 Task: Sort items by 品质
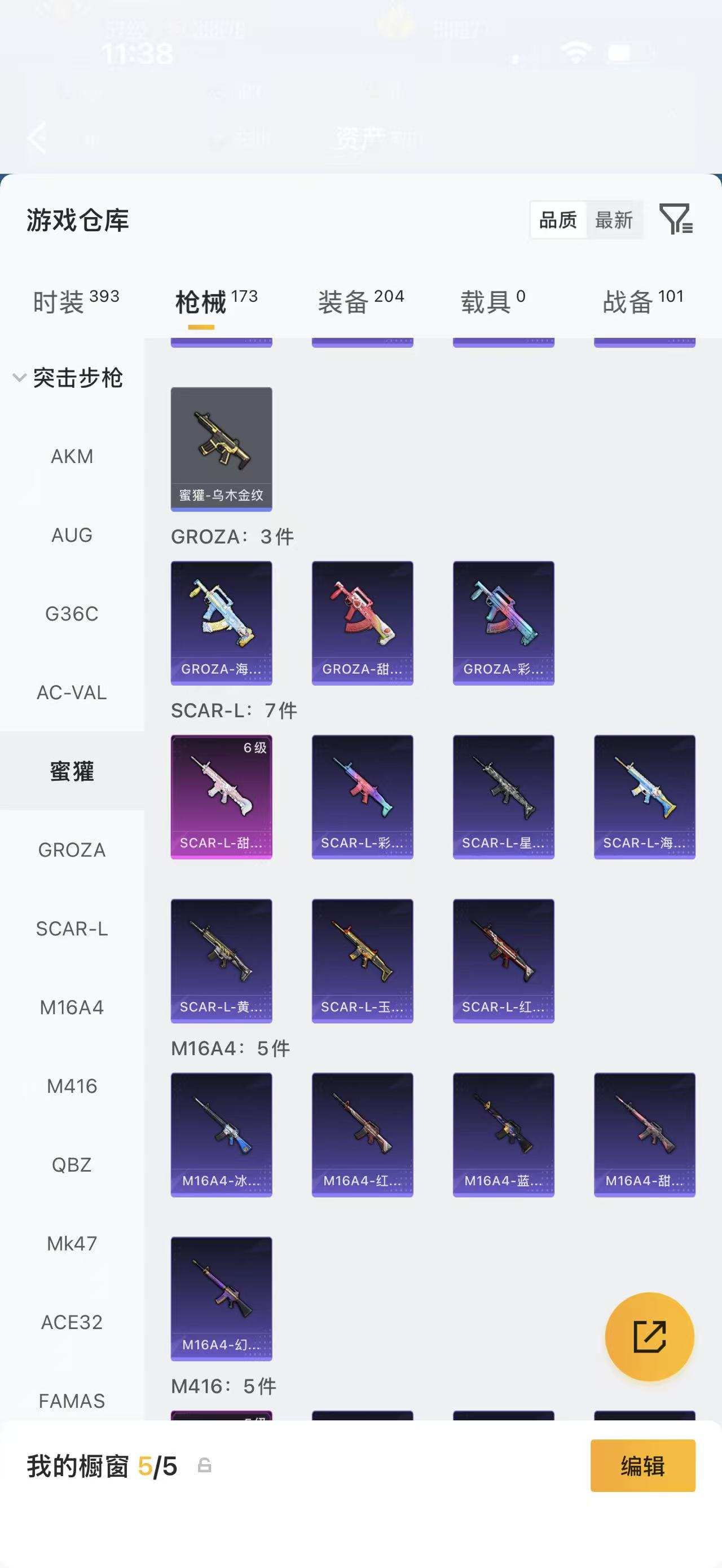tap(558, 220)
